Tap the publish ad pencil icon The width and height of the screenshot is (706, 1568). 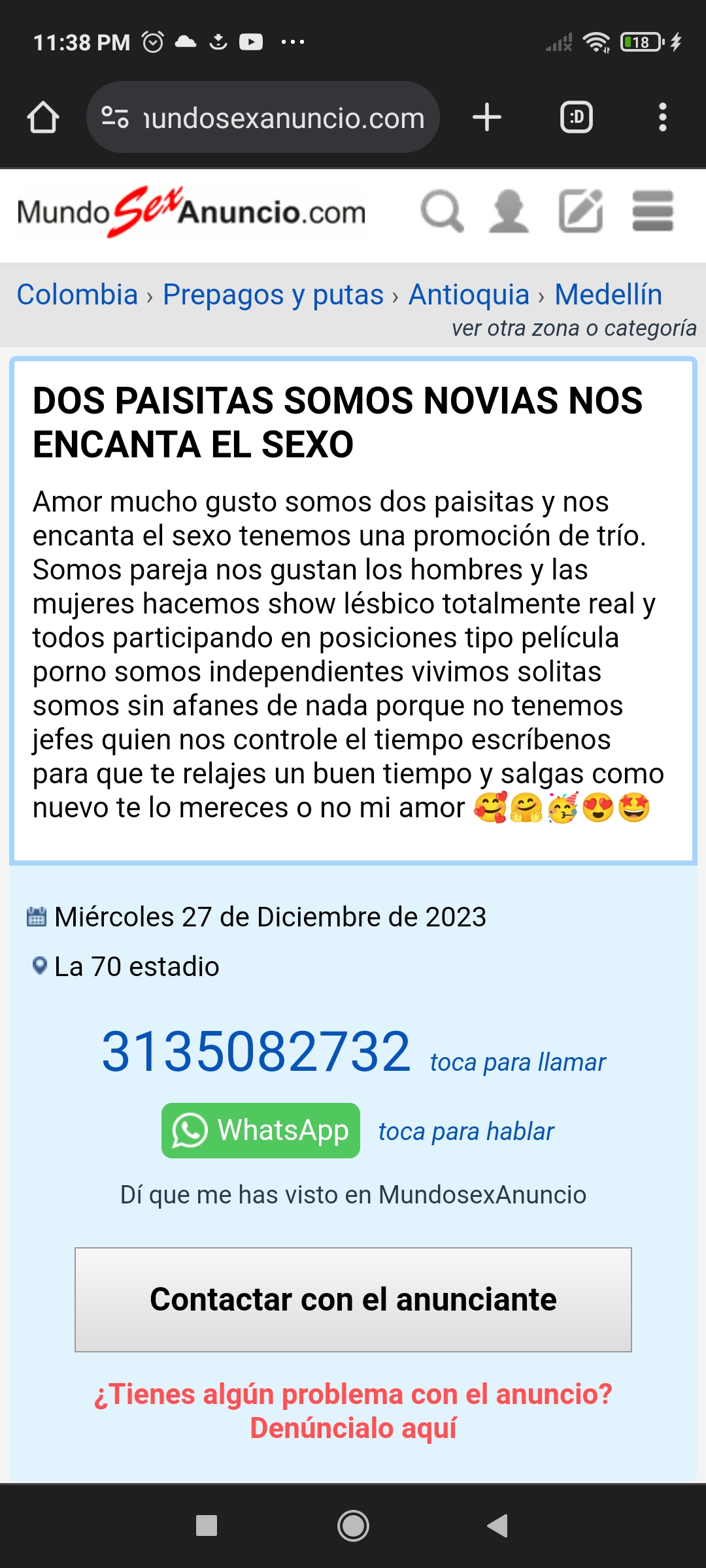click(580, 212)
